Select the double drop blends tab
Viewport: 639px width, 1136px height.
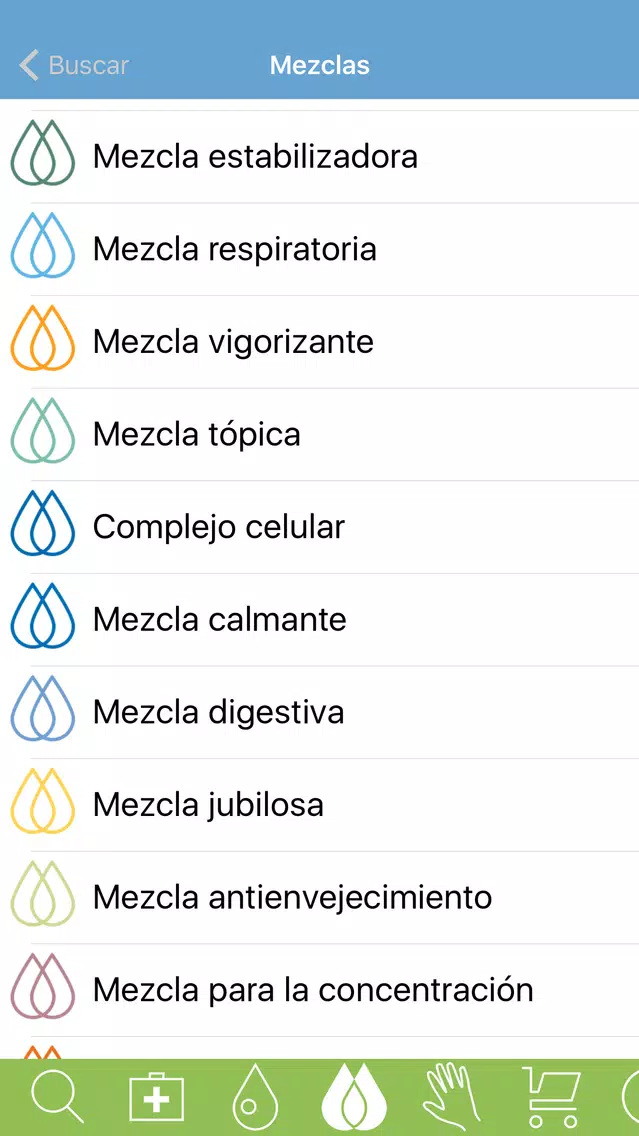pyautogui.click(x=354, y=1098)
